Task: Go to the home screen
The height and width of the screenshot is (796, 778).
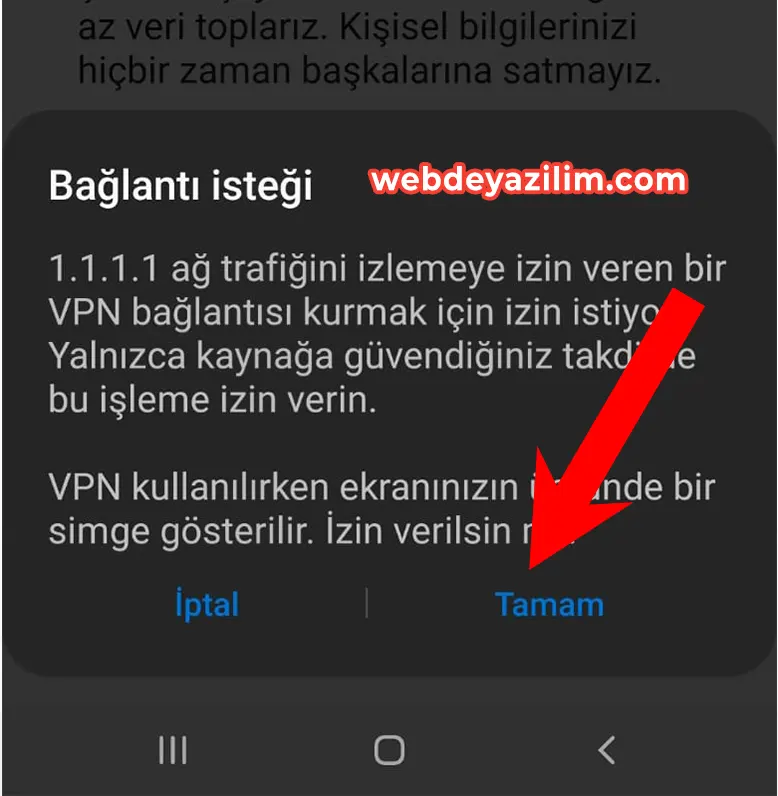Action: point(389,748)
